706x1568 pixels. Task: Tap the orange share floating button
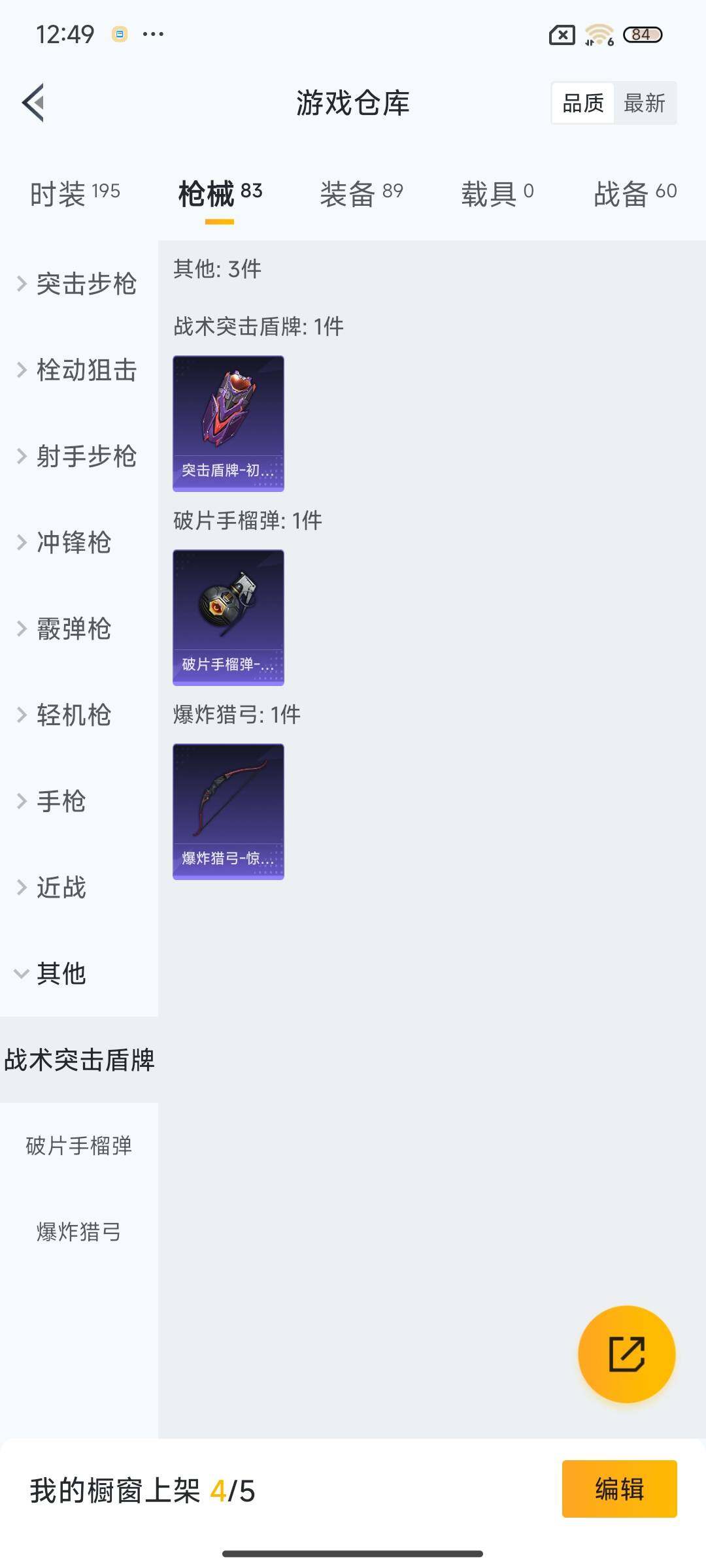pyautogui.click(x=626, y=1354)
